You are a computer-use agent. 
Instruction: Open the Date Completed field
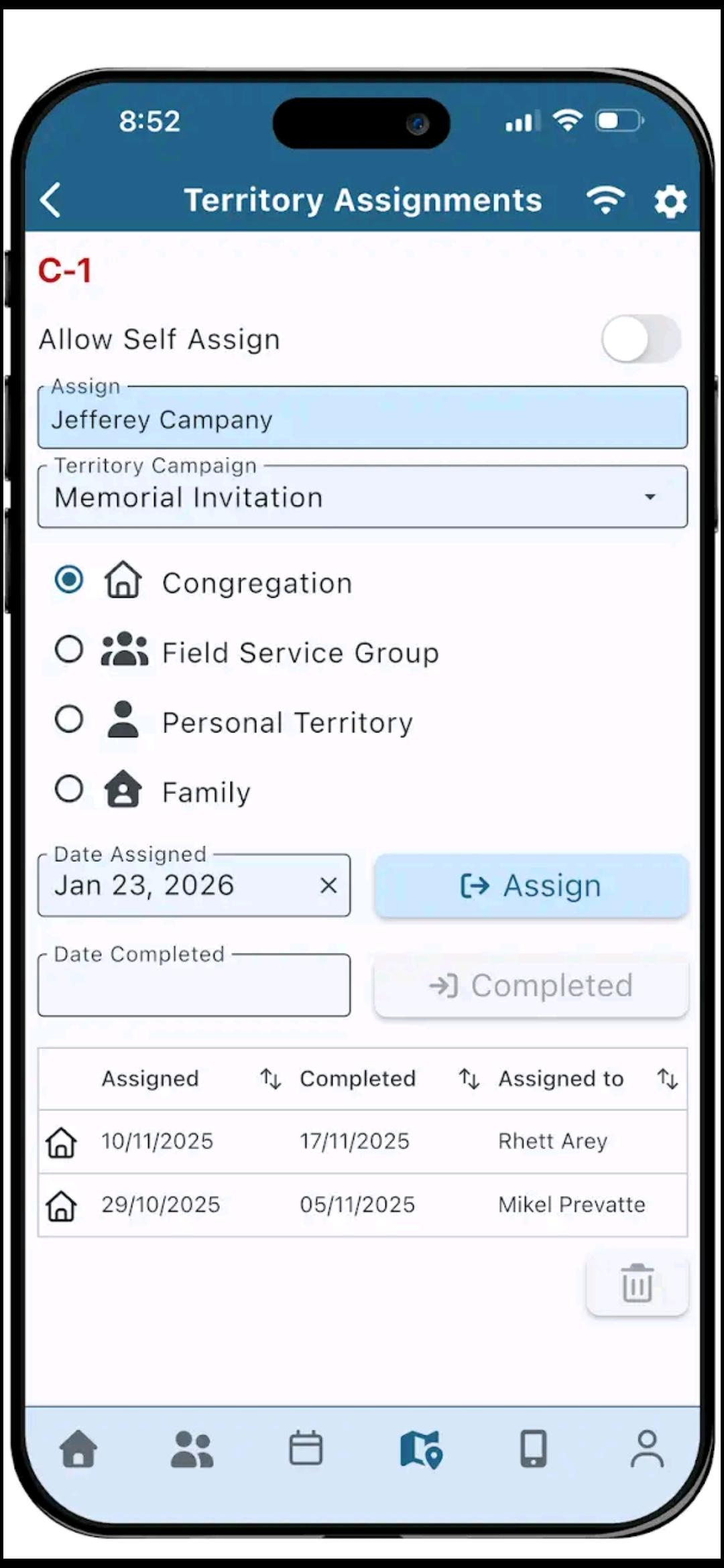point(194,985)
